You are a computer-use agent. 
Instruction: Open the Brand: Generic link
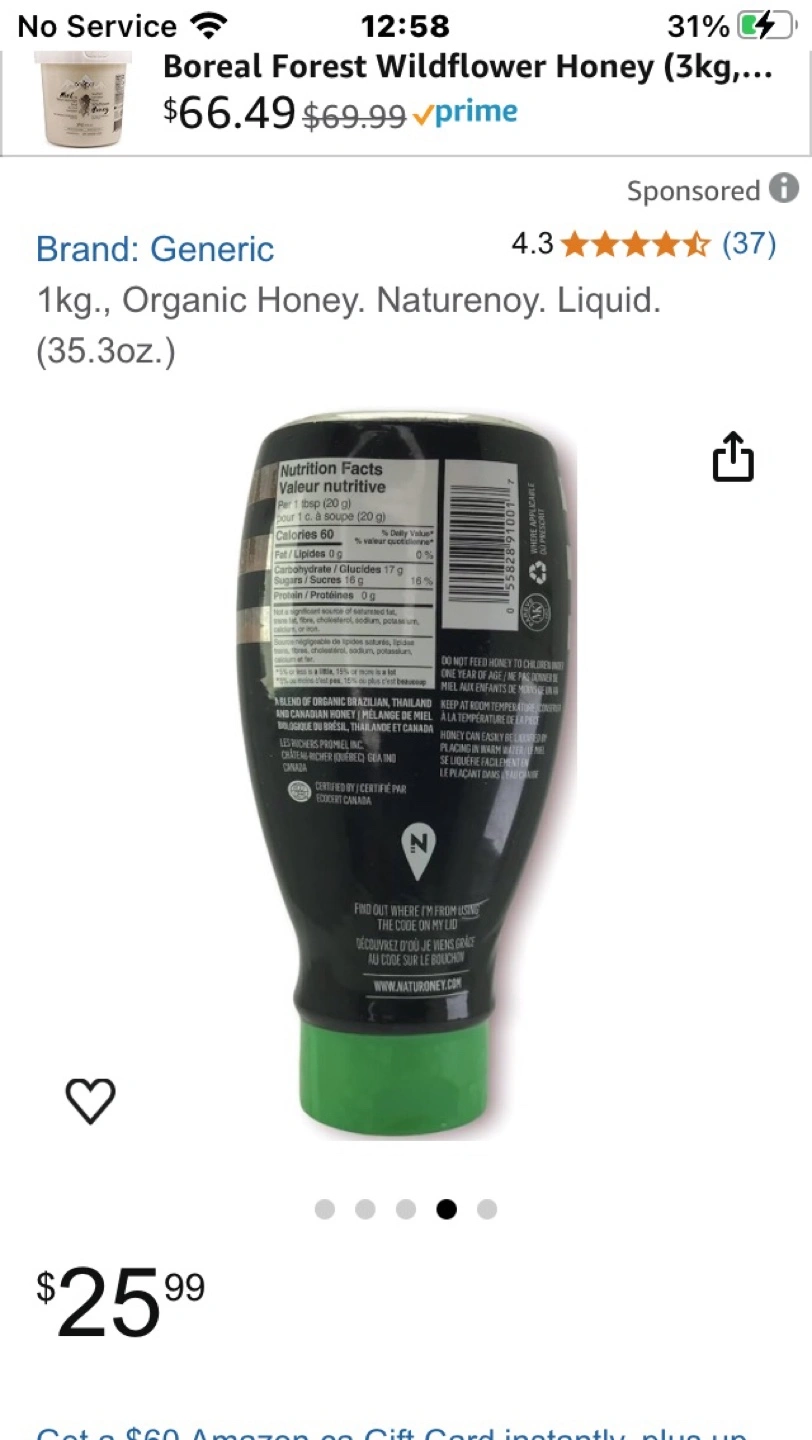tap(155, 249)
